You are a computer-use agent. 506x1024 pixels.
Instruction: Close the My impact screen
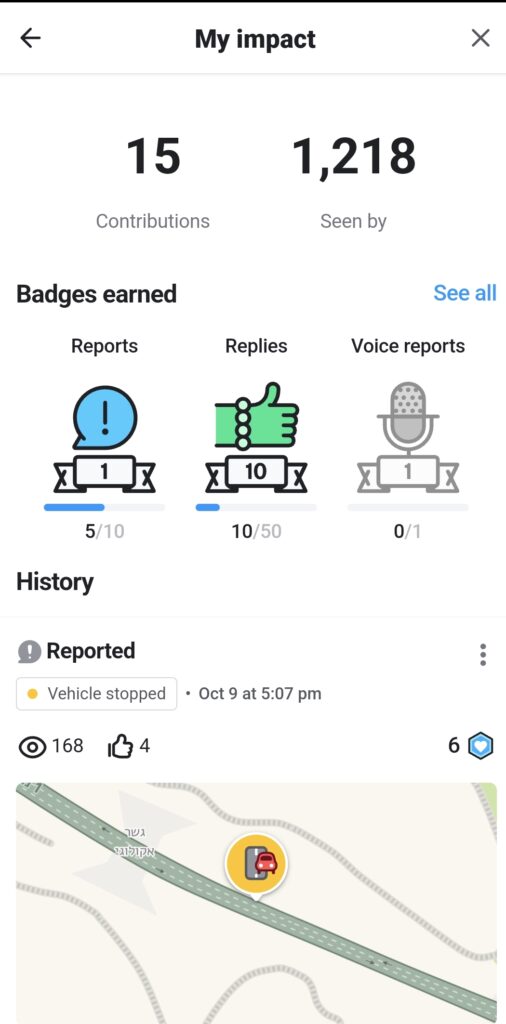(x=481, y=39)
